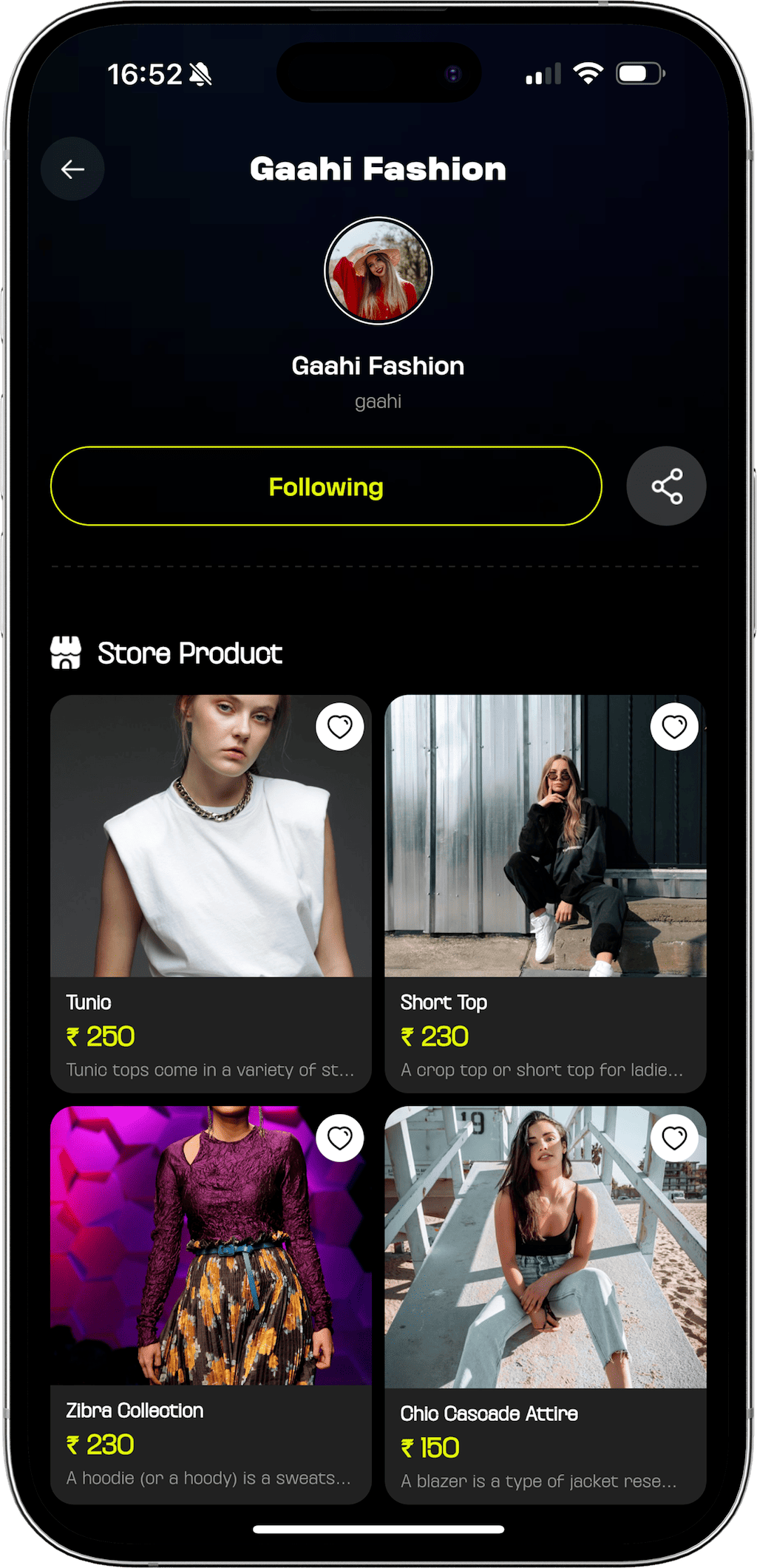The width and height of the screenshot is (757, 1568).
Task: Favorite the Short Top product
Action: pyautogui.click(x=673, y=727)
